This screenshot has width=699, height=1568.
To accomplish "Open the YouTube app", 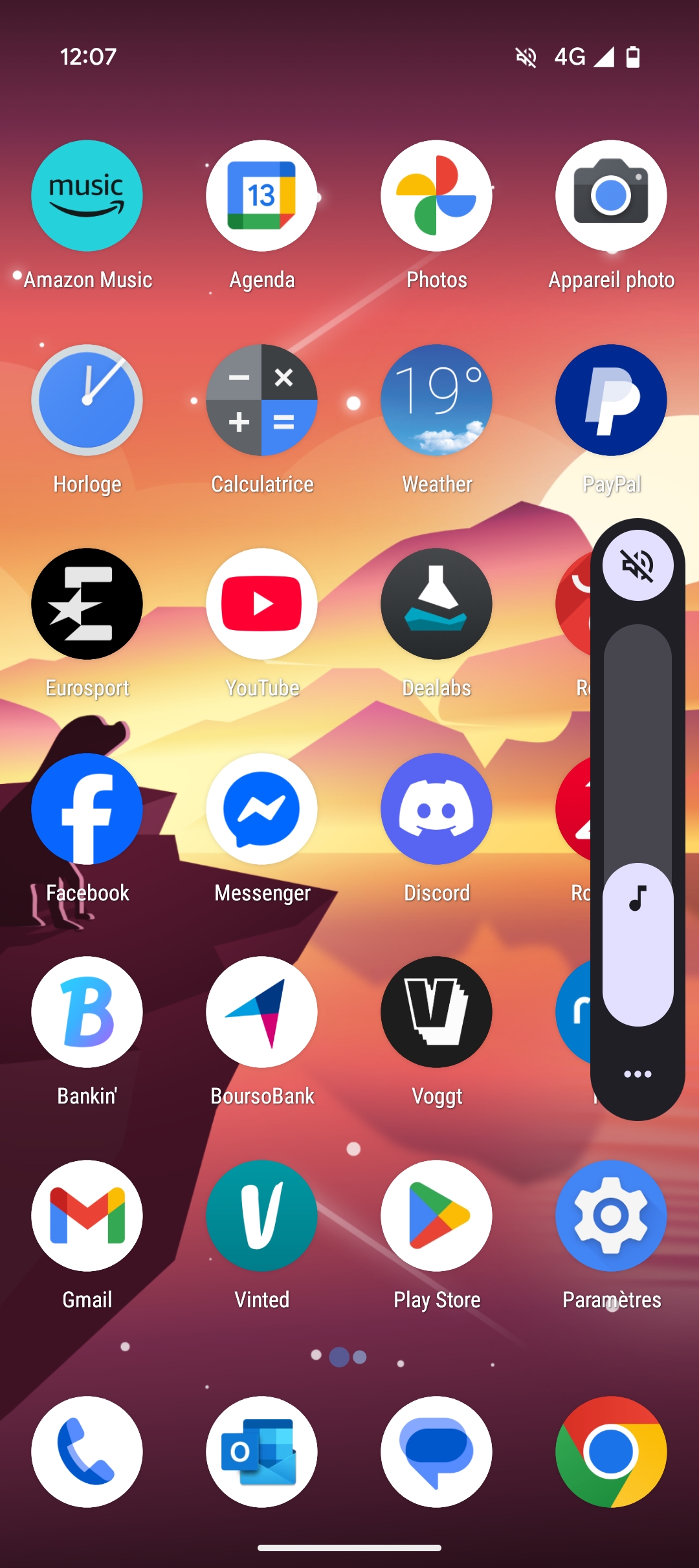I will [262, 604].
